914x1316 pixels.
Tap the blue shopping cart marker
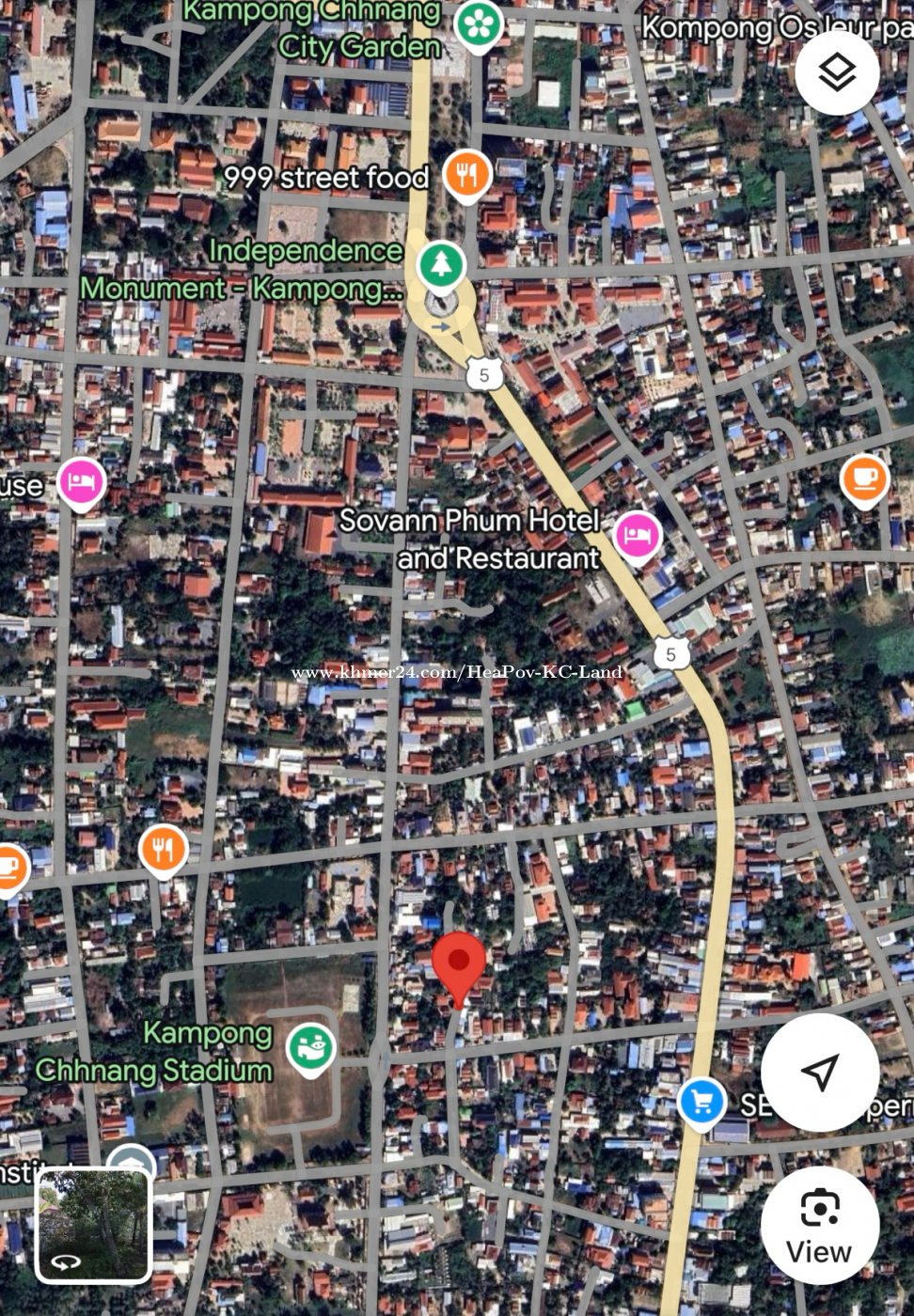(701, 1101)
